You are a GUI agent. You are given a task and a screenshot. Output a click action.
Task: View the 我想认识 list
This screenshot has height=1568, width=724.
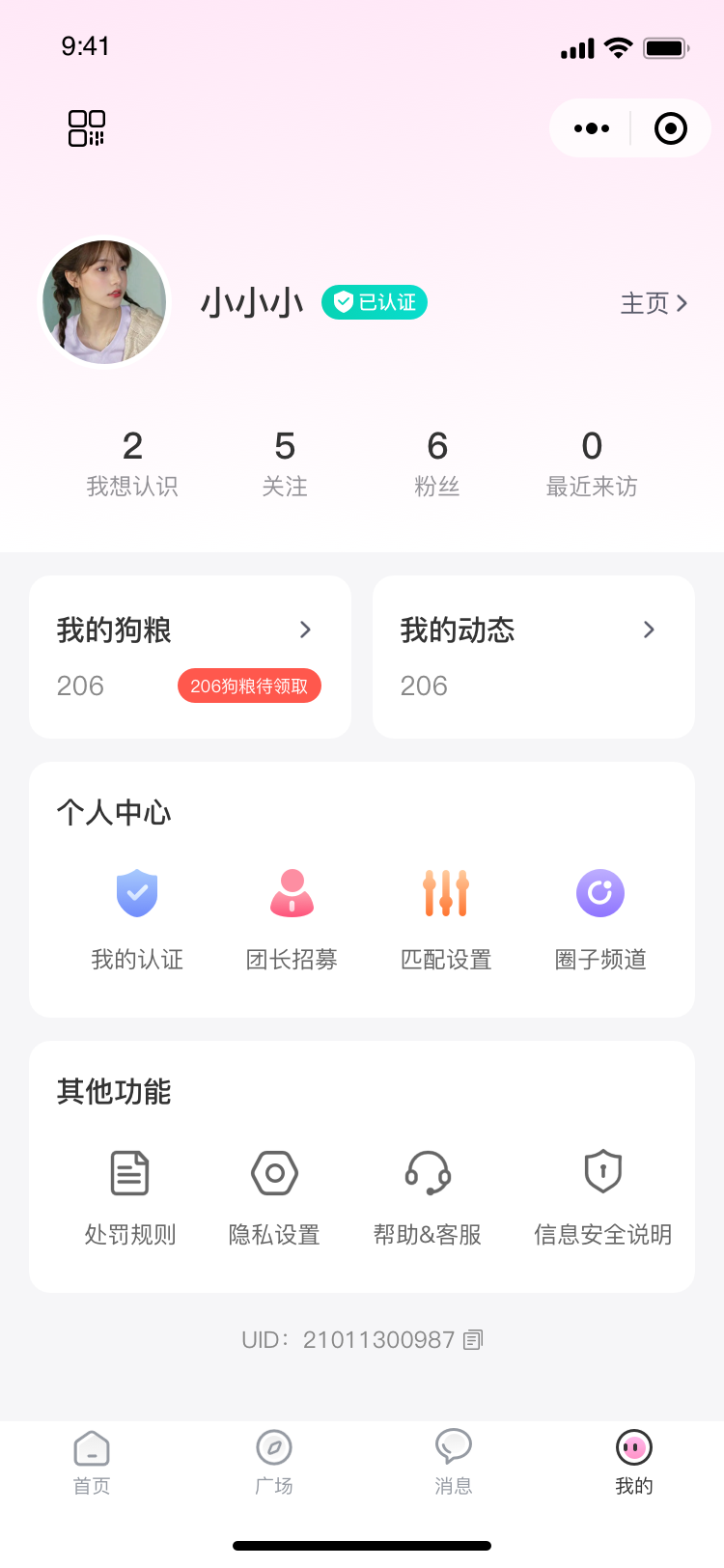click(x=132, y=463)
